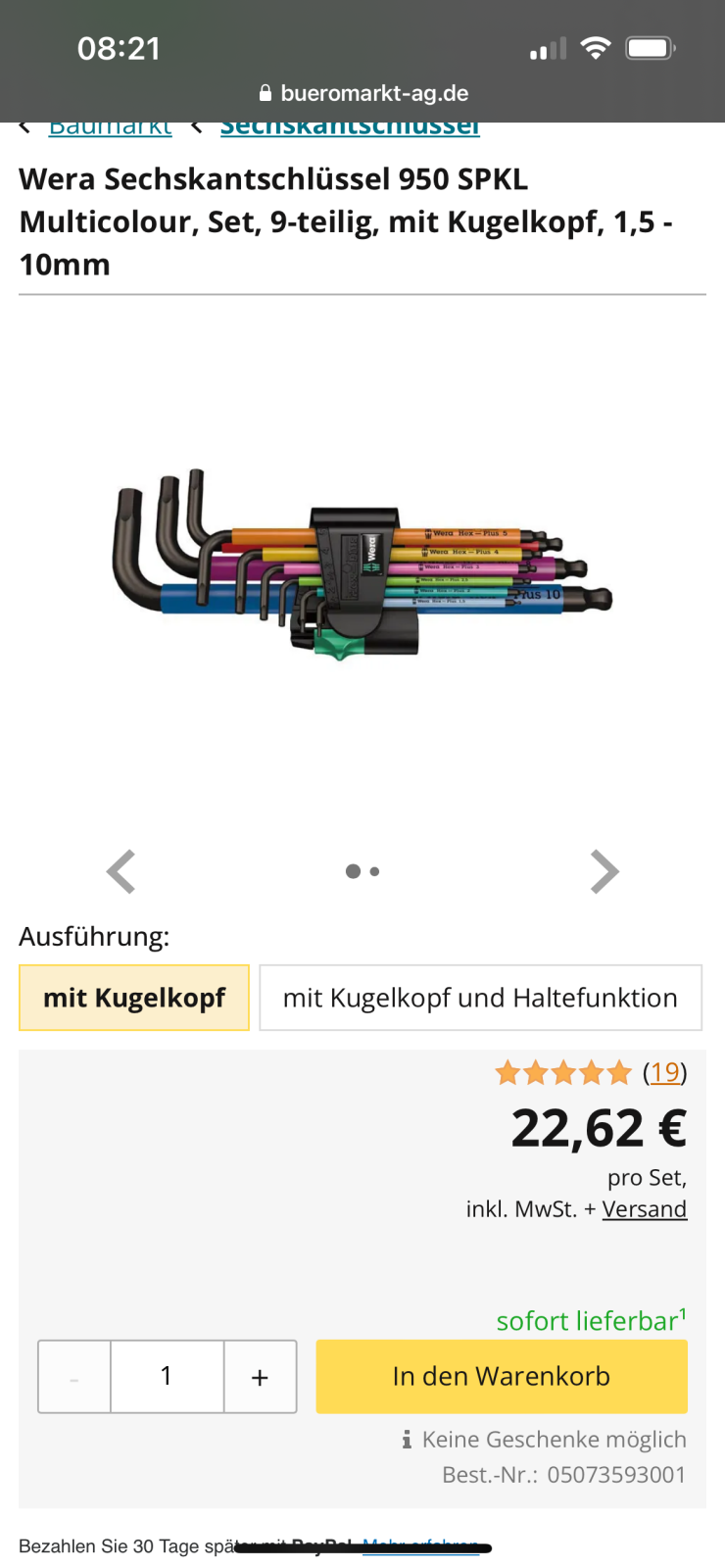Select 'mit Kugelkopf und Haltefunktion' variant
The width and height of the screenshot is (725, 1568).
pyautogui.click(x=480, y=998)
